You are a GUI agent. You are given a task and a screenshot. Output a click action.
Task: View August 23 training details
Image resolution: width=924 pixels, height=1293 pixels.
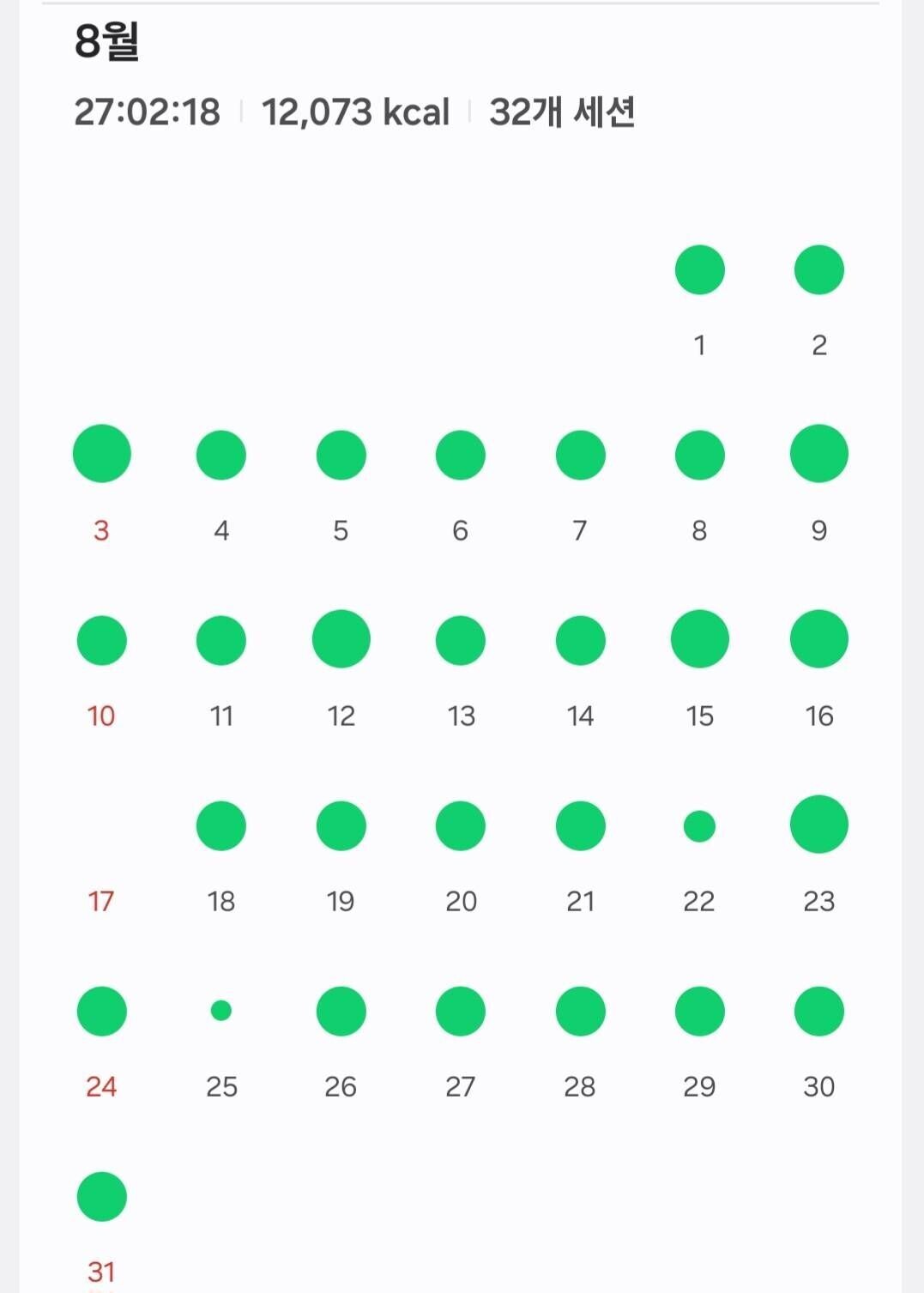(x=818, y=825)
